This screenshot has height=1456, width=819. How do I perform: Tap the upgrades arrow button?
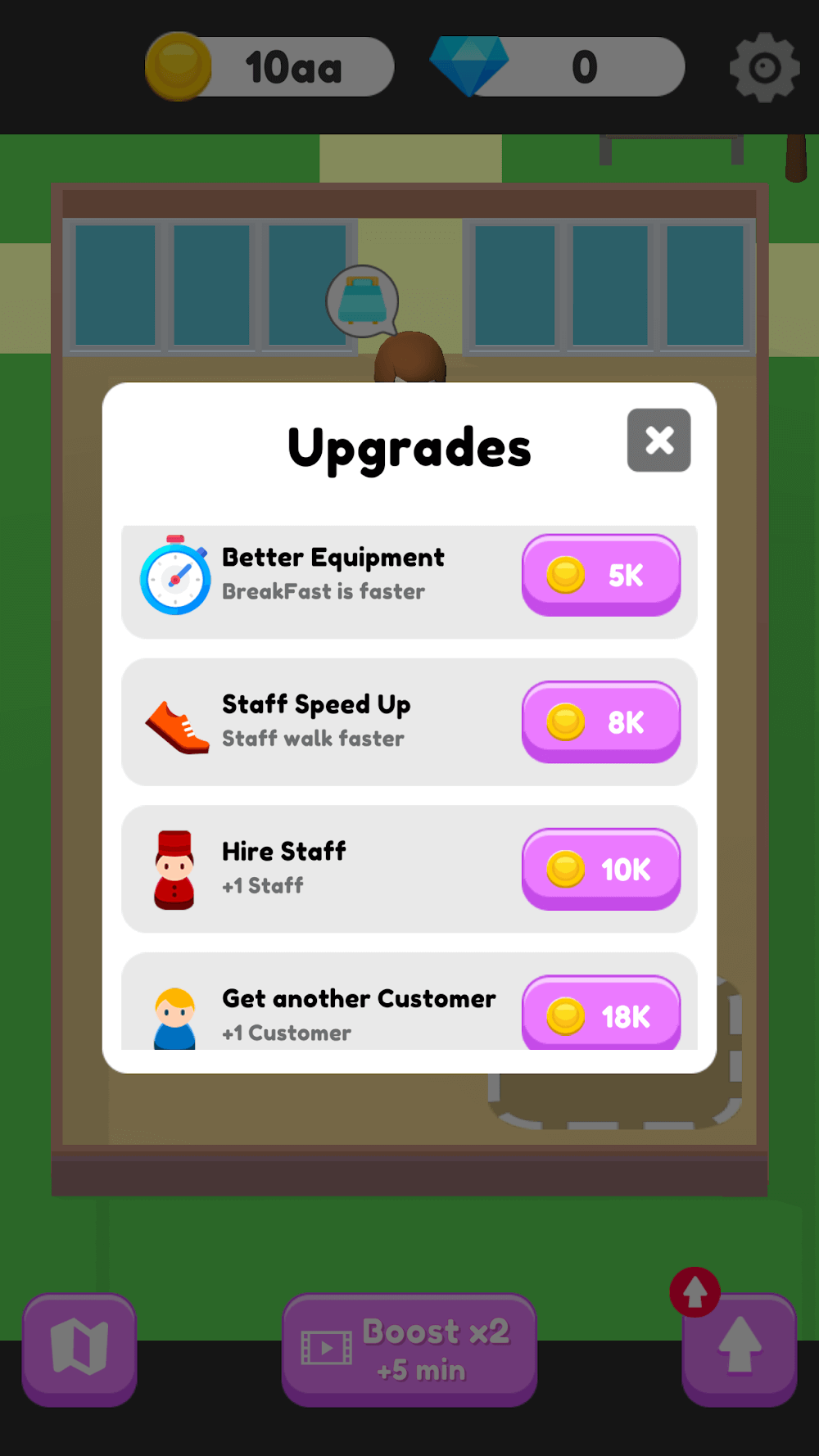click(x=739, y=1347)
